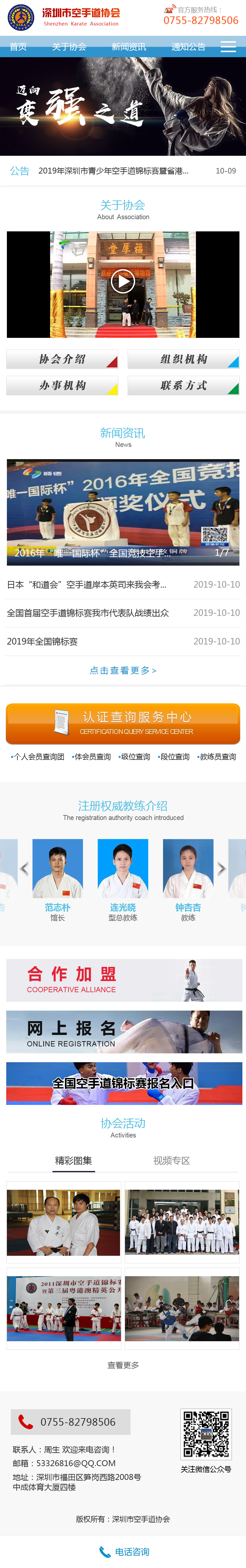Open 合作加盟 banner
The height and width of the screenshot is (1568, 246).
click(124, 980)
